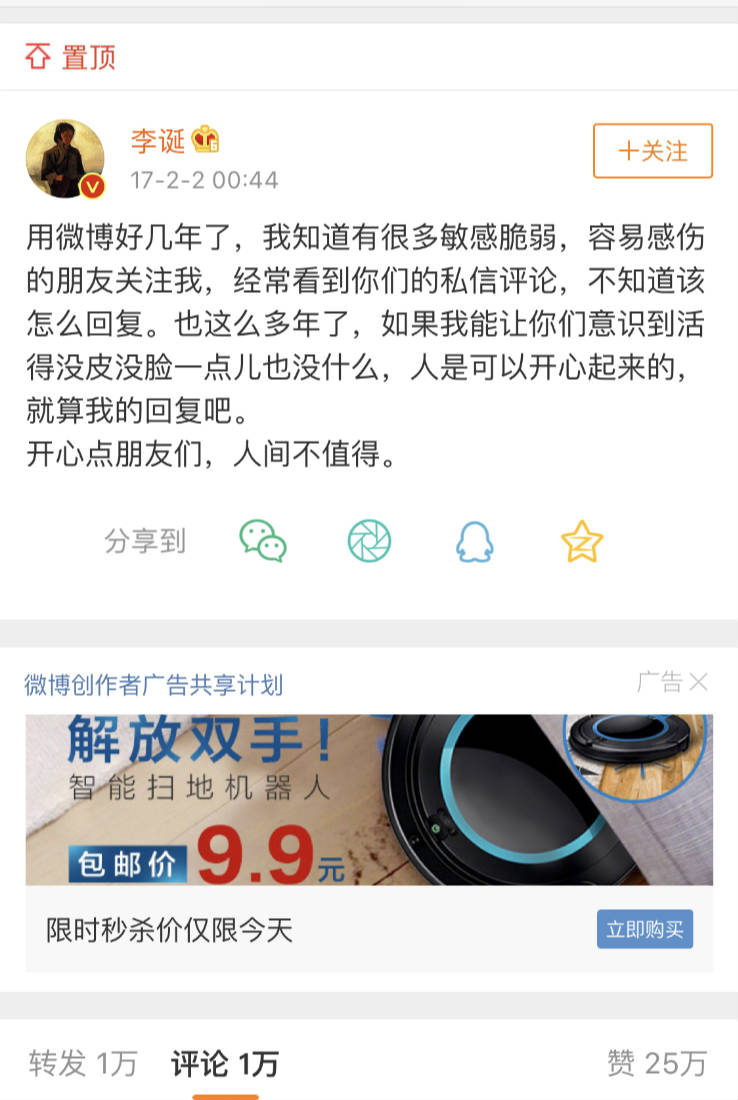Open 微博创作者广告共享计划 link
This screenshot has height=1100, width=738.
153,685
